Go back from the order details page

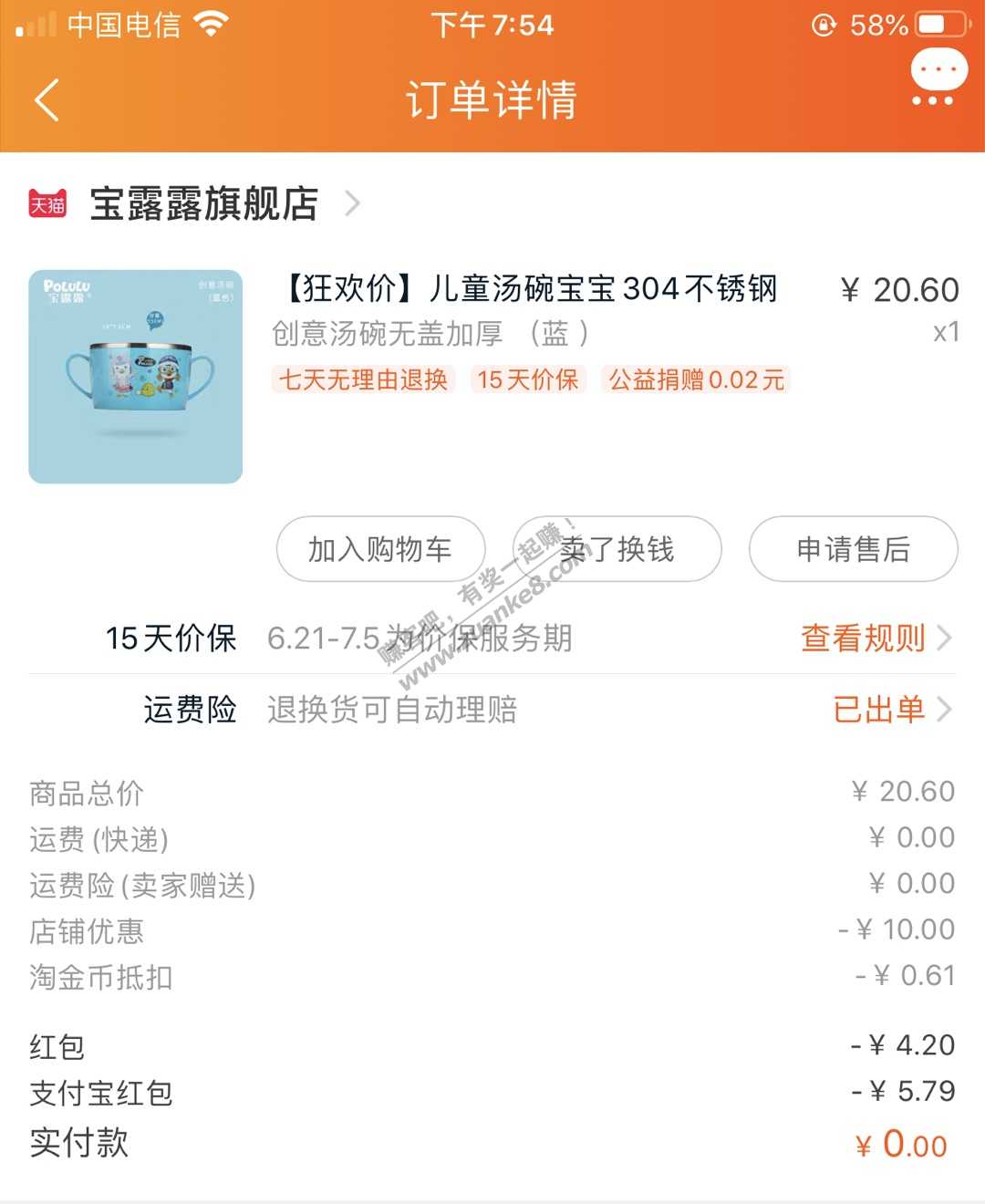point(47,99)
